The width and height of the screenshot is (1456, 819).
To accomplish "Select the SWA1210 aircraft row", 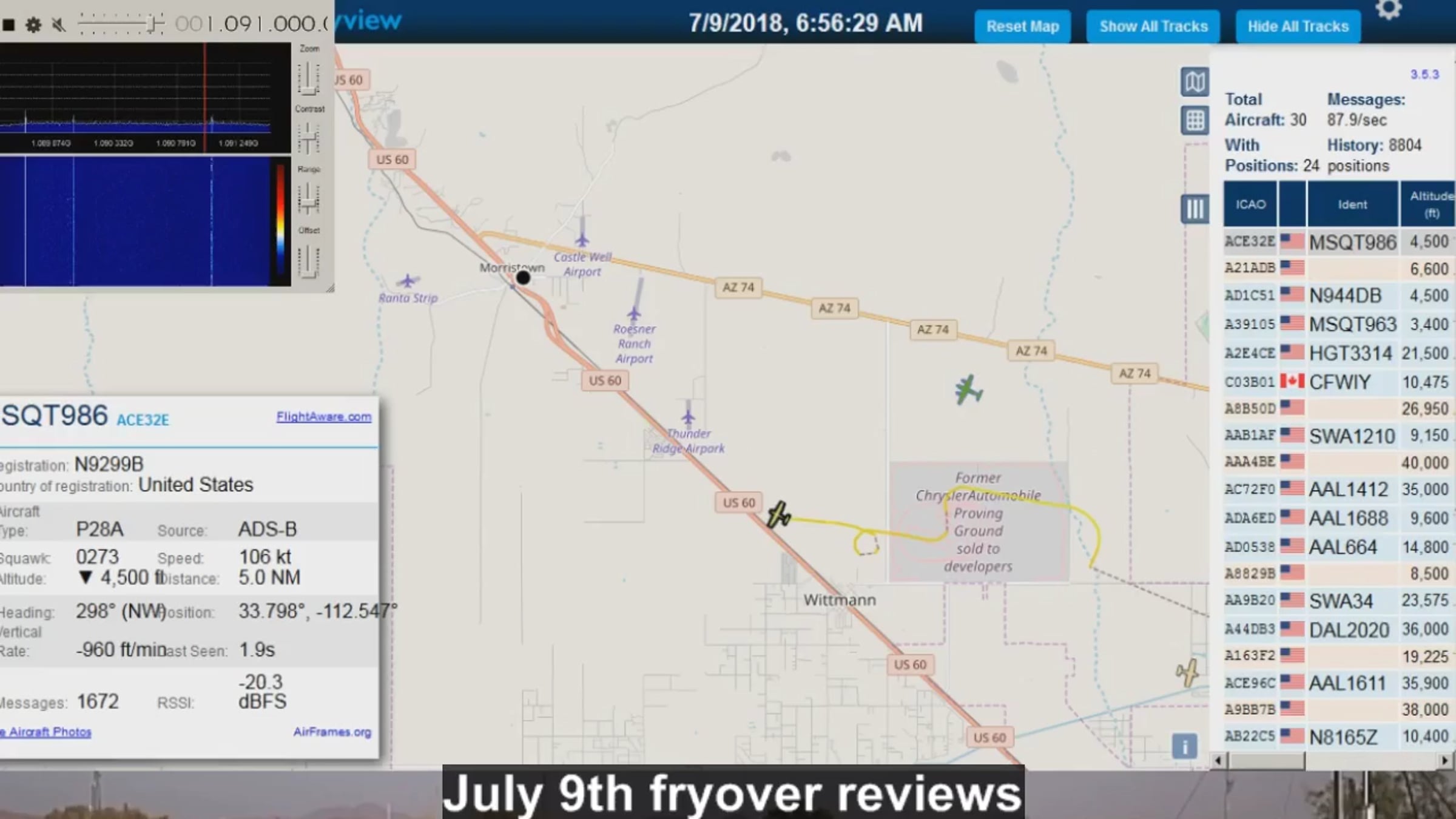I will tap(1351, 436).
